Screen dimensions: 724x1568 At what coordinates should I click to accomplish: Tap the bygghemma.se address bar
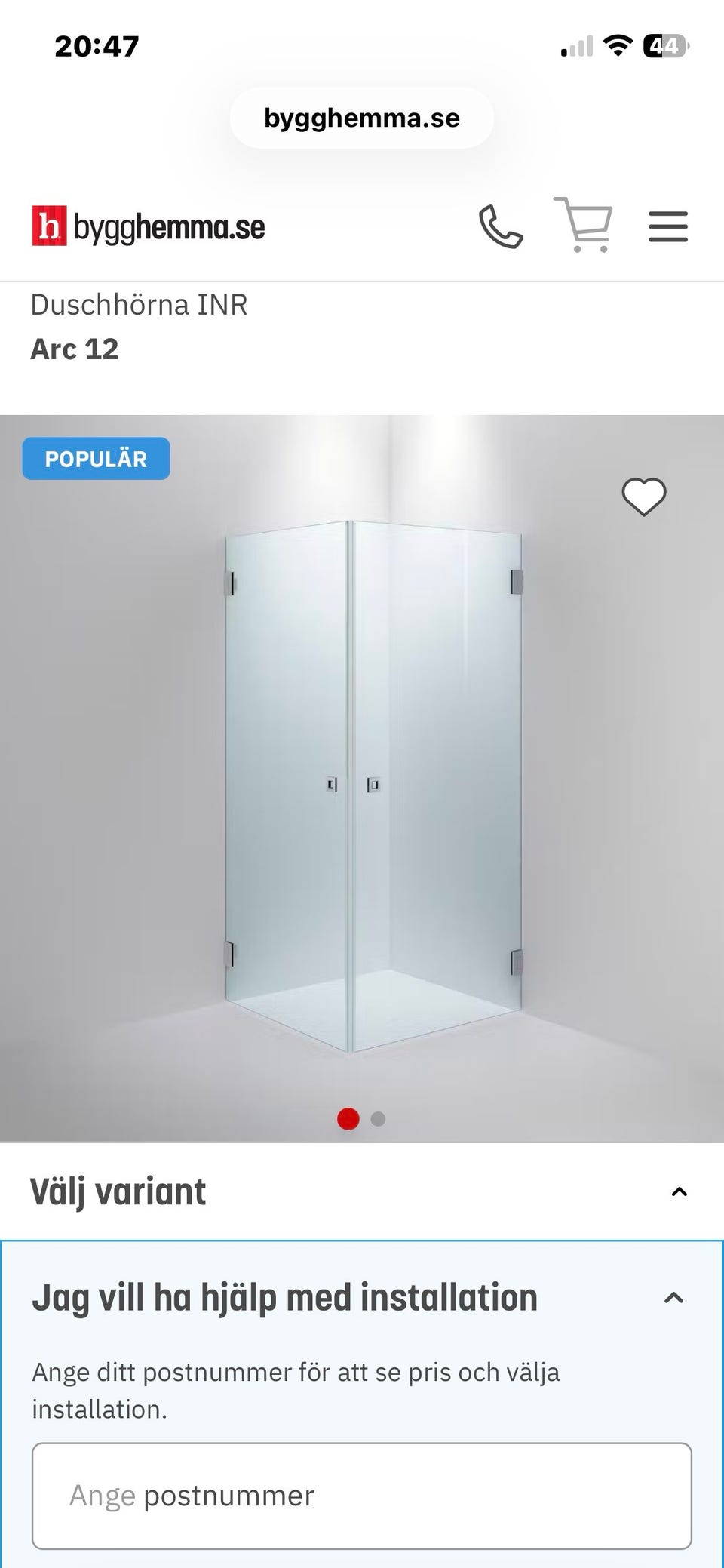click(362, 118)
